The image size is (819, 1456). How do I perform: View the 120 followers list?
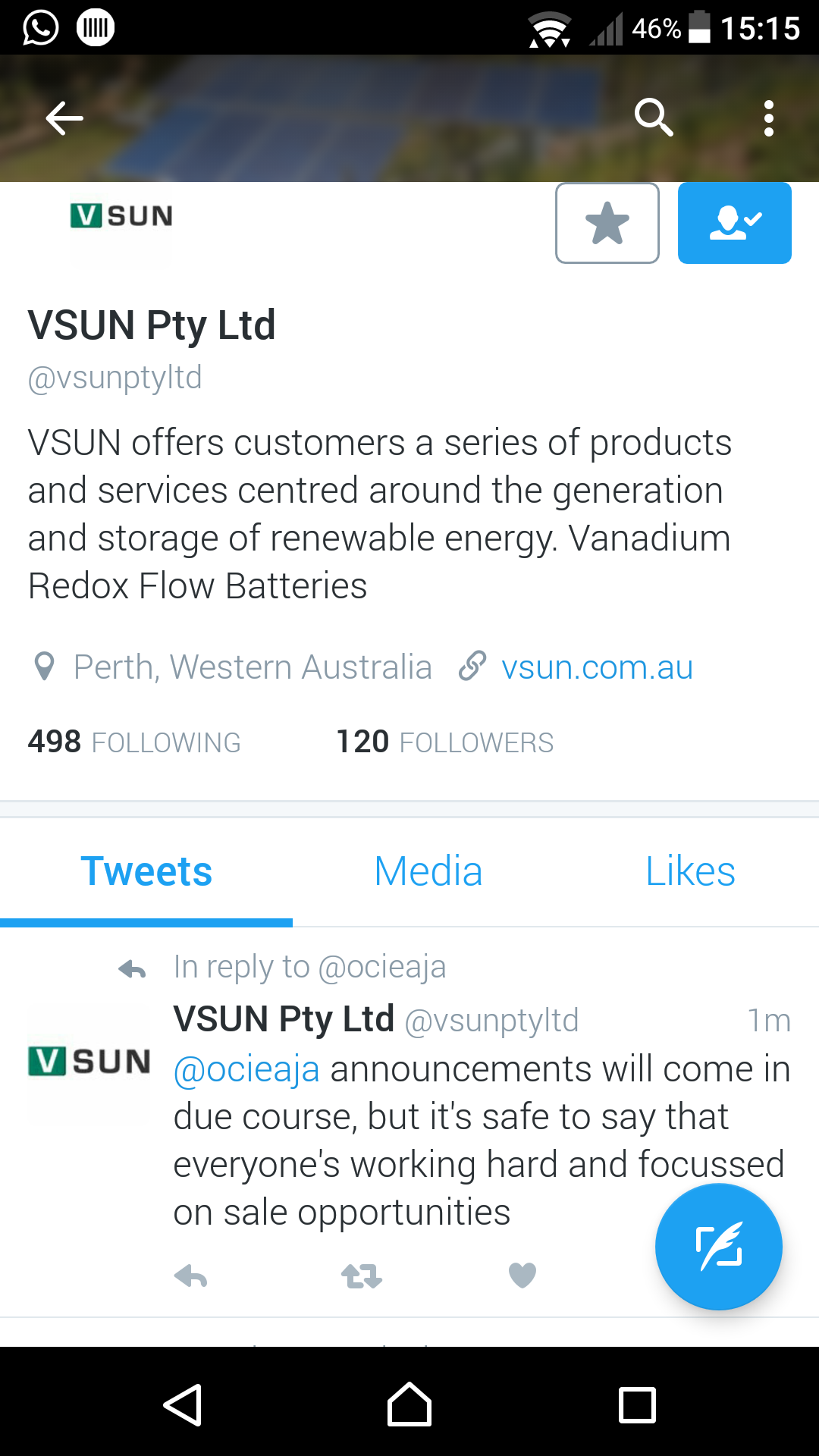pos(444,742)
